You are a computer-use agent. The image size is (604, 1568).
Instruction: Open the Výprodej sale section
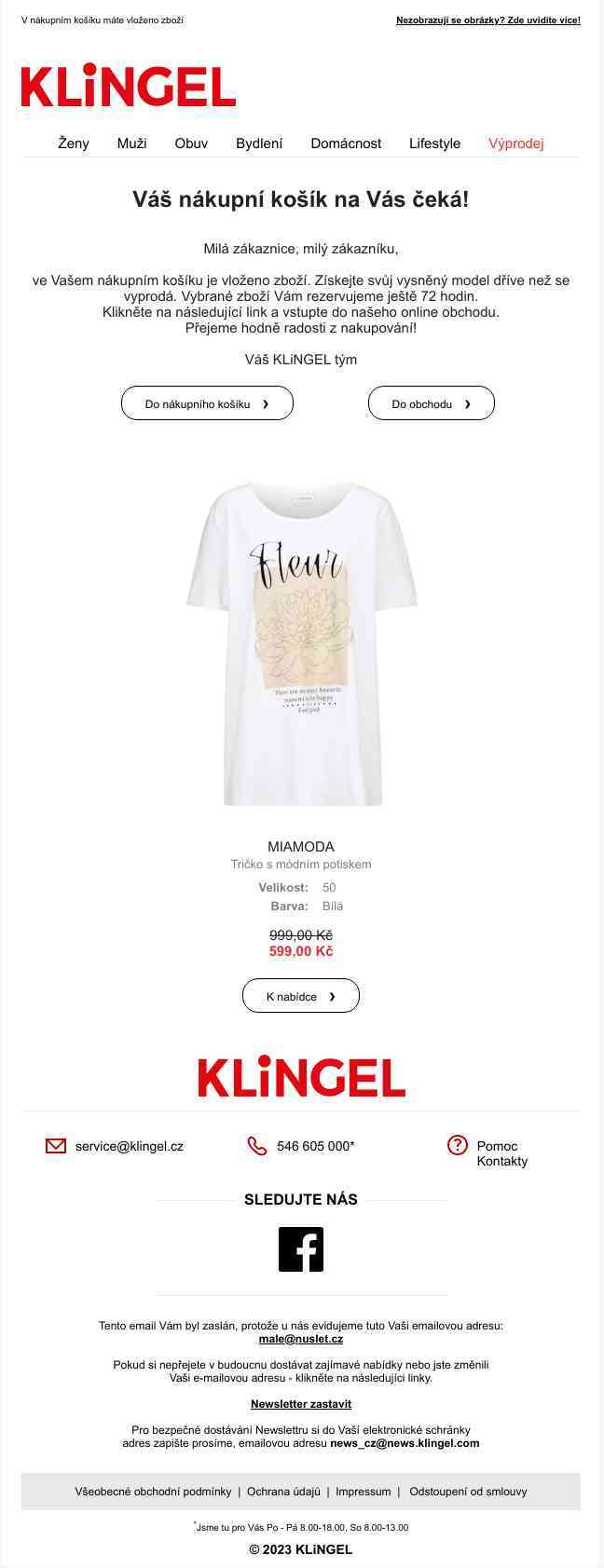515,143
